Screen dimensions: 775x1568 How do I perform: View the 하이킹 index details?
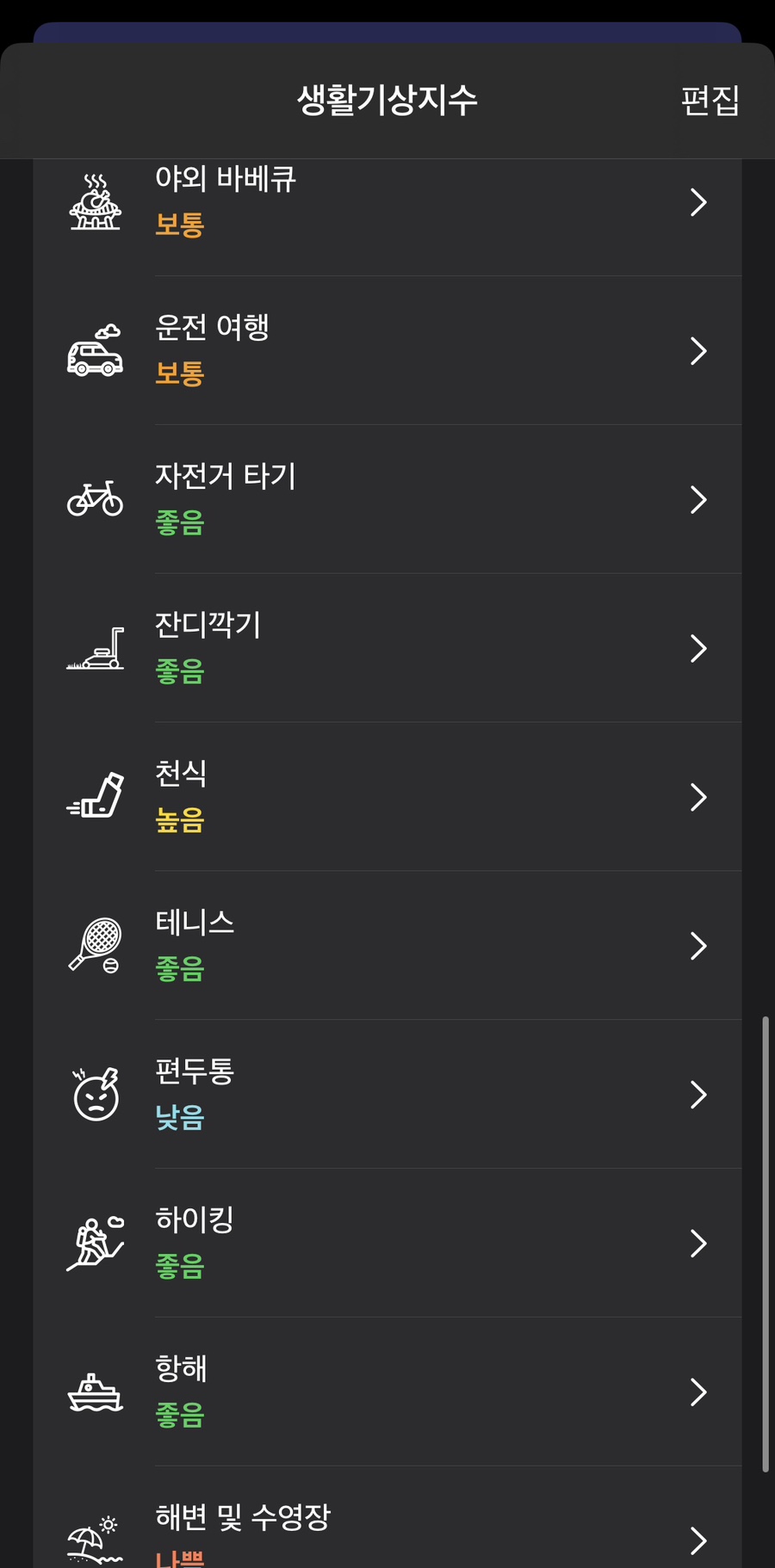[387, 1244]
